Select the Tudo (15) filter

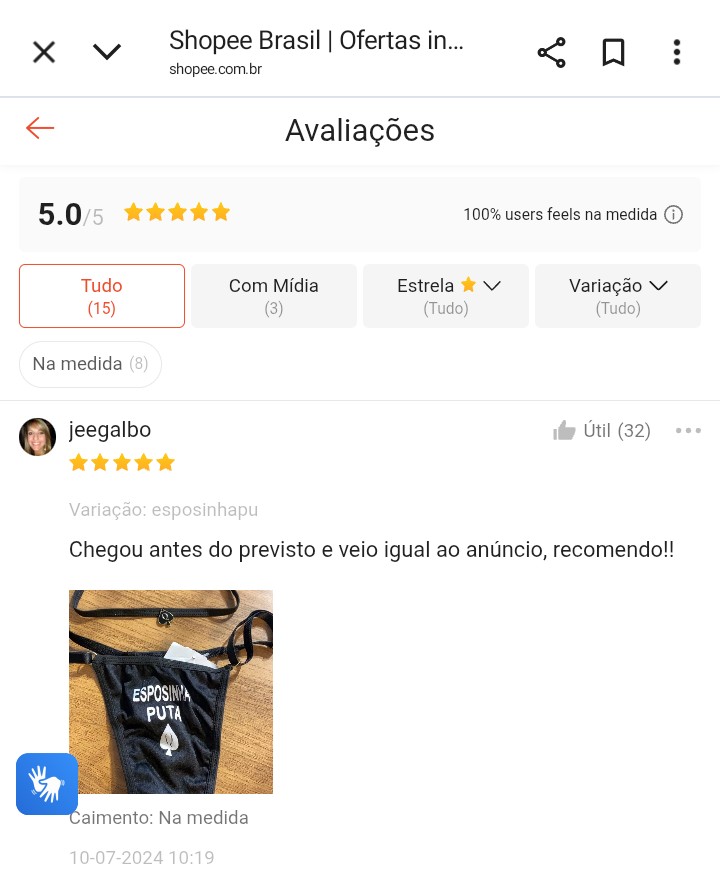(x=102, y=296)
